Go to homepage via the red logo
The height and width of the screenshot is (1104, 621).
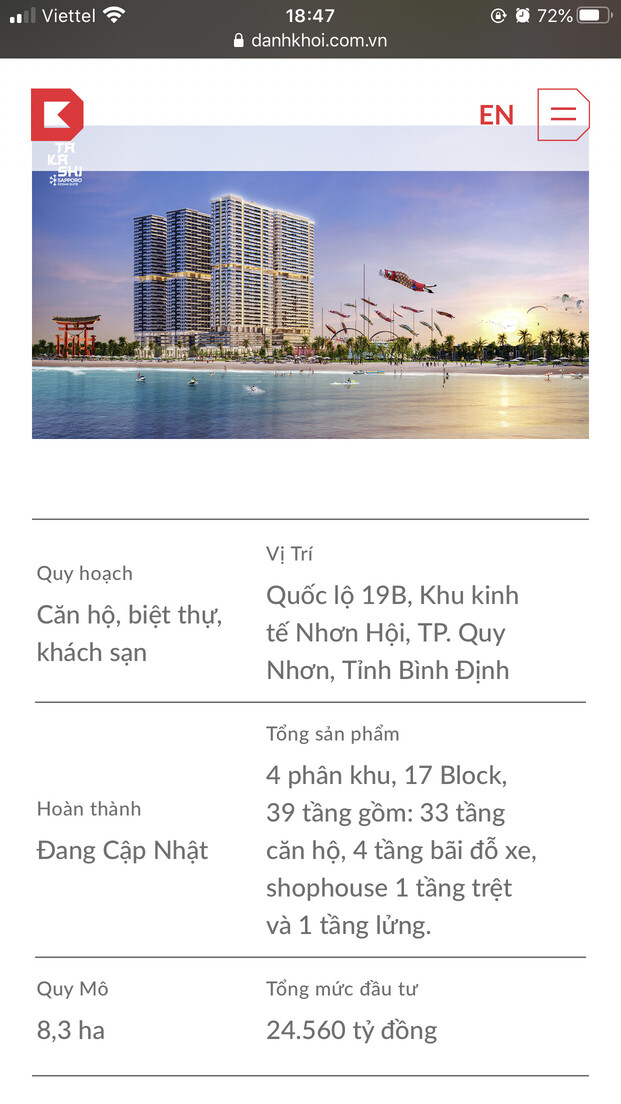(56, 114)
